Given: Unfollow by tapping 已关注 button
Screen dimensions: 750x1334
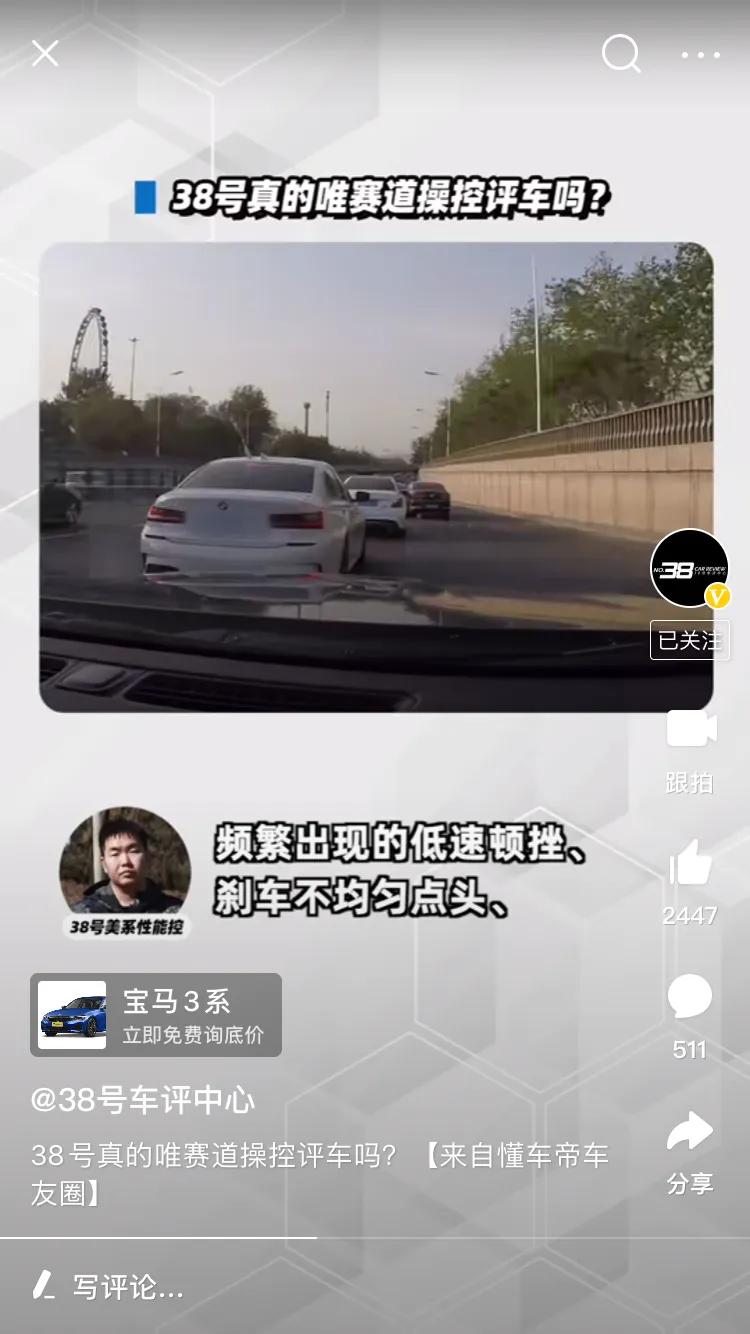Looking at the screenshot, I should point(690,641).
